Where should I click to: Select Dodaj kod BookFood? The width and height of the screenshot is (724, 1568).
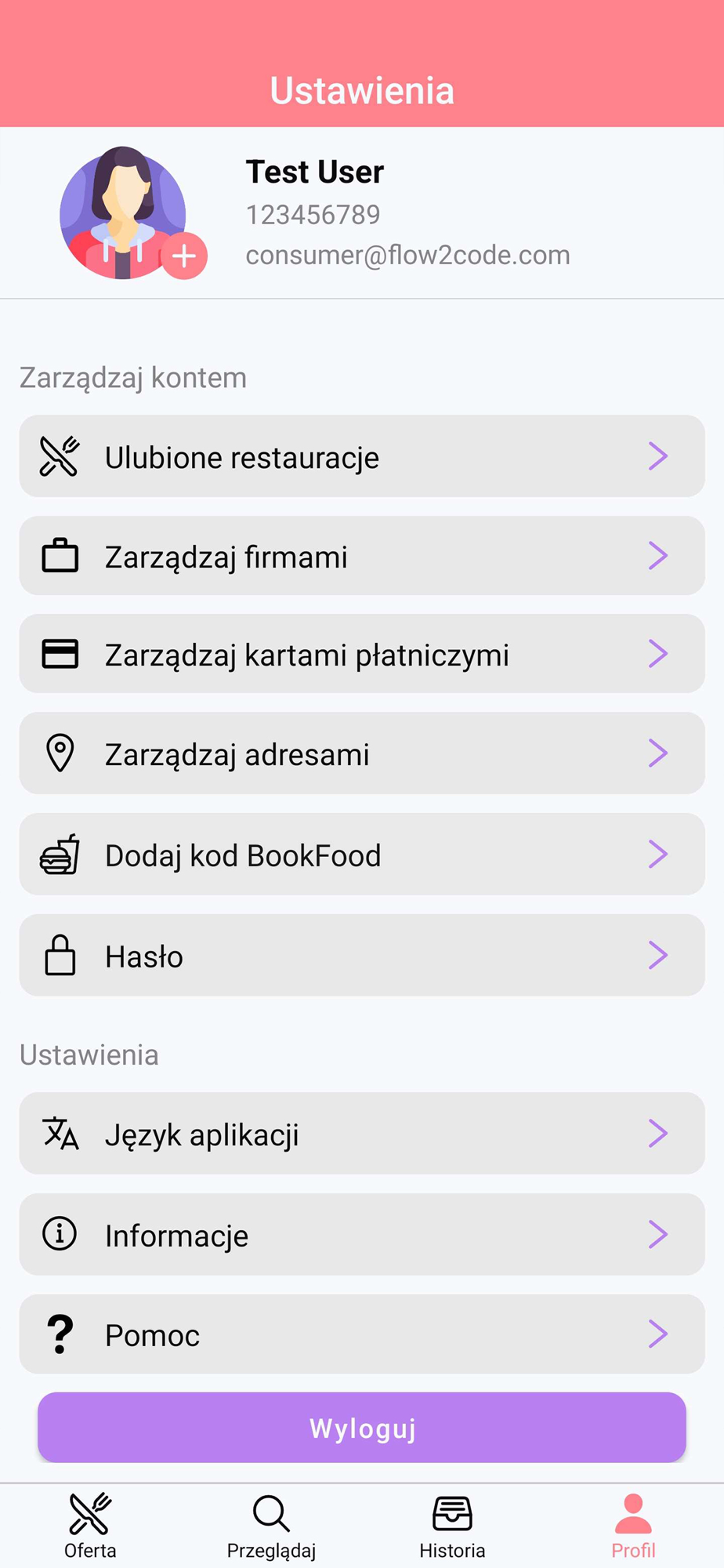[362, 855]
